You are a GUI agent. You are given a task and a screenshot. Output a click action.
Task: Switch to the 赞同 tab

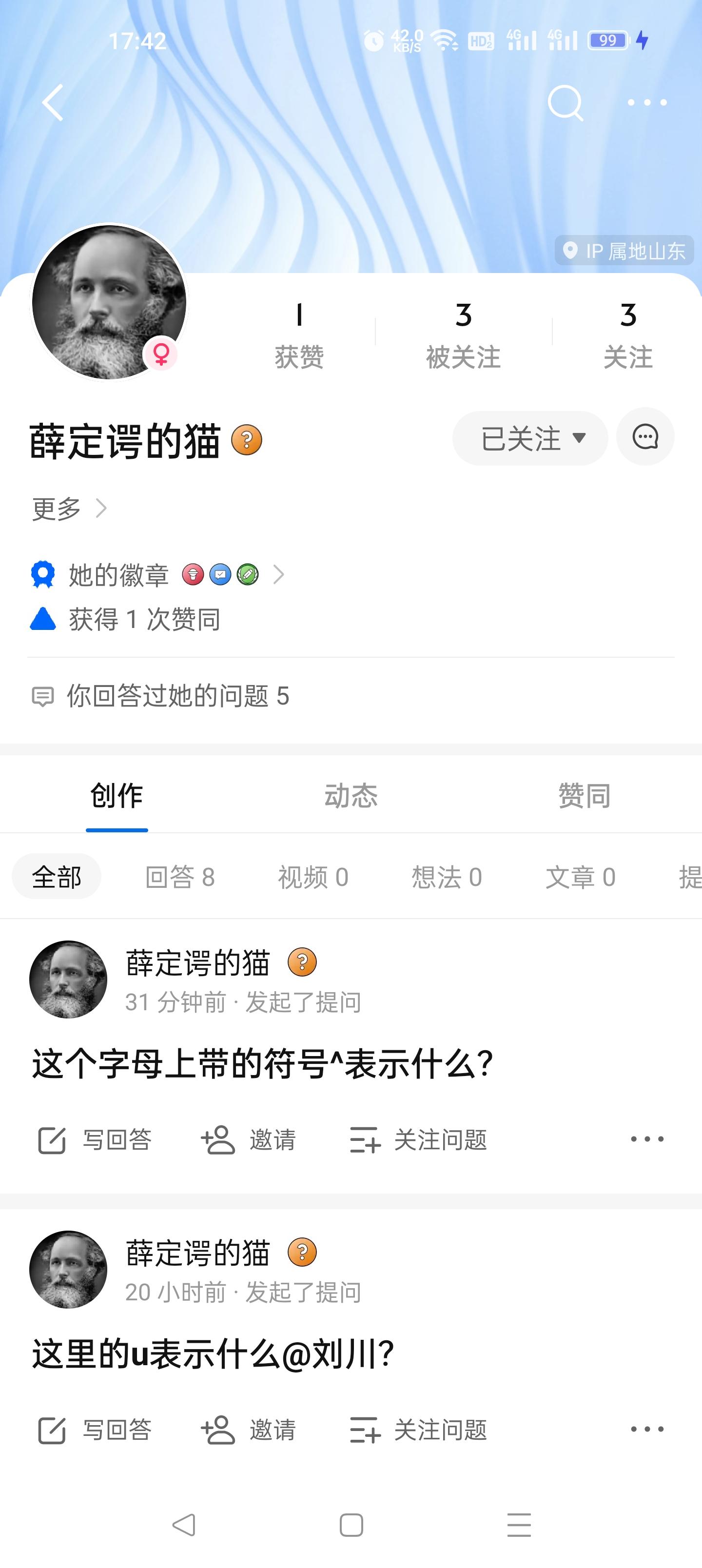coord(585,796)
